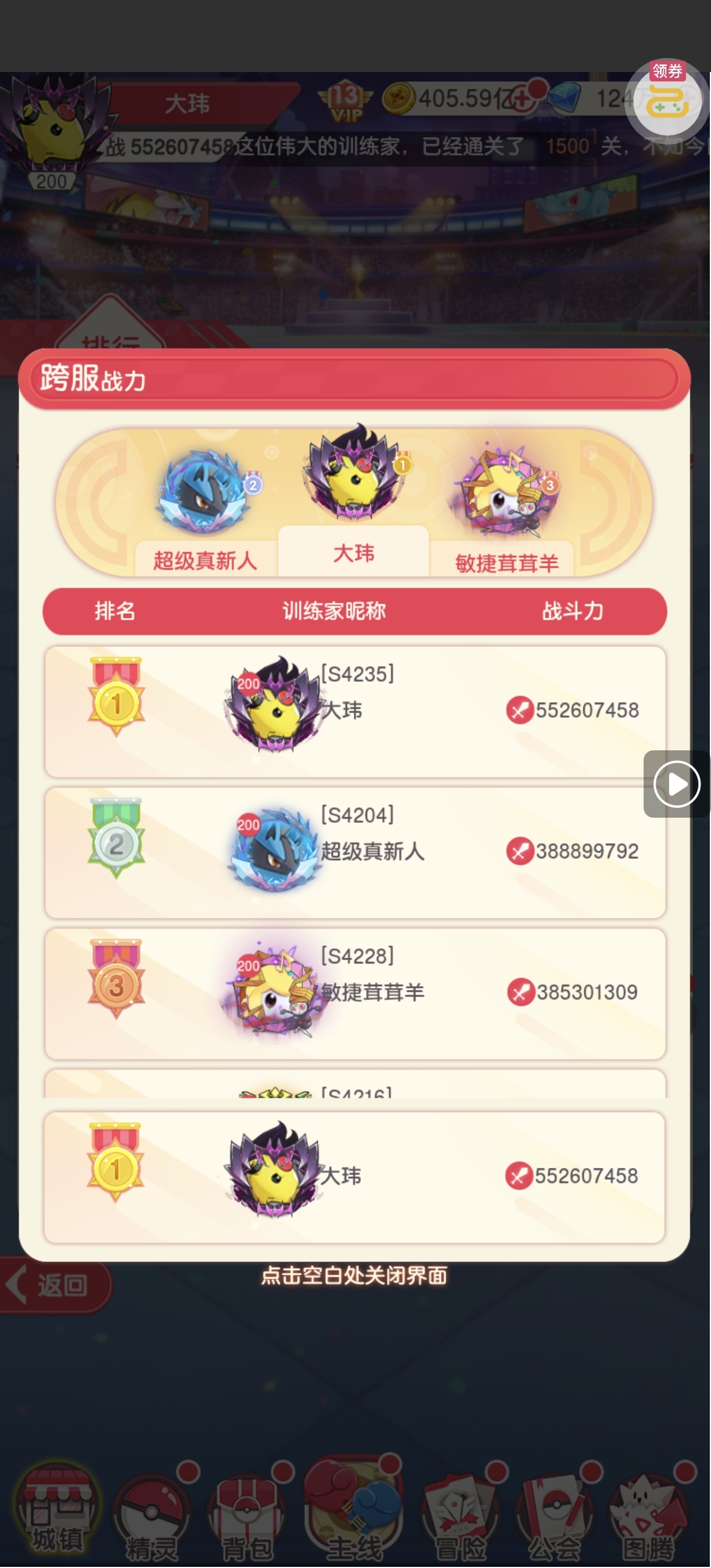
Task: Go to the 主线 main story tab
Action: (354, 1513)
